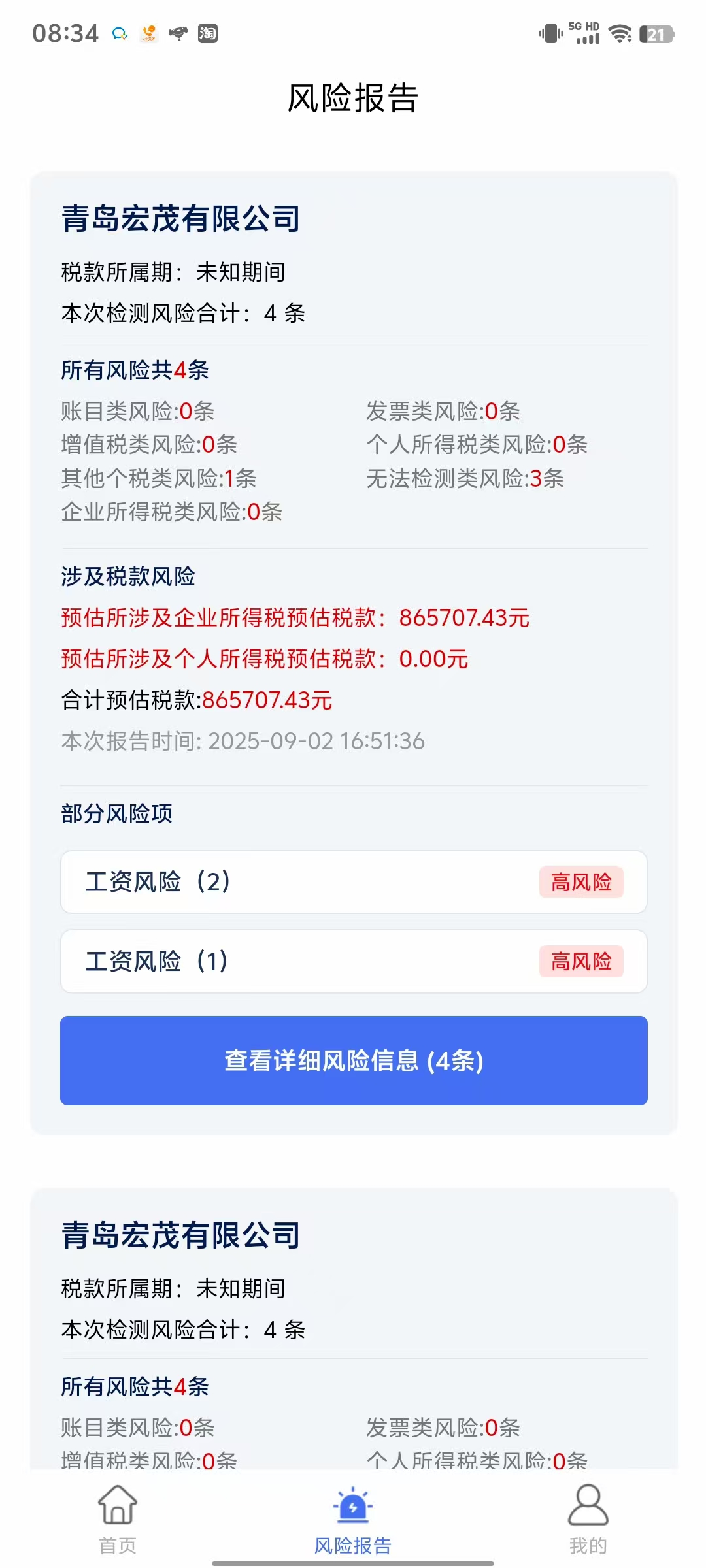706x1568 pixels.
Task: Expand the 工资风险（1）risk entry
Action: (x=353, y=961)
